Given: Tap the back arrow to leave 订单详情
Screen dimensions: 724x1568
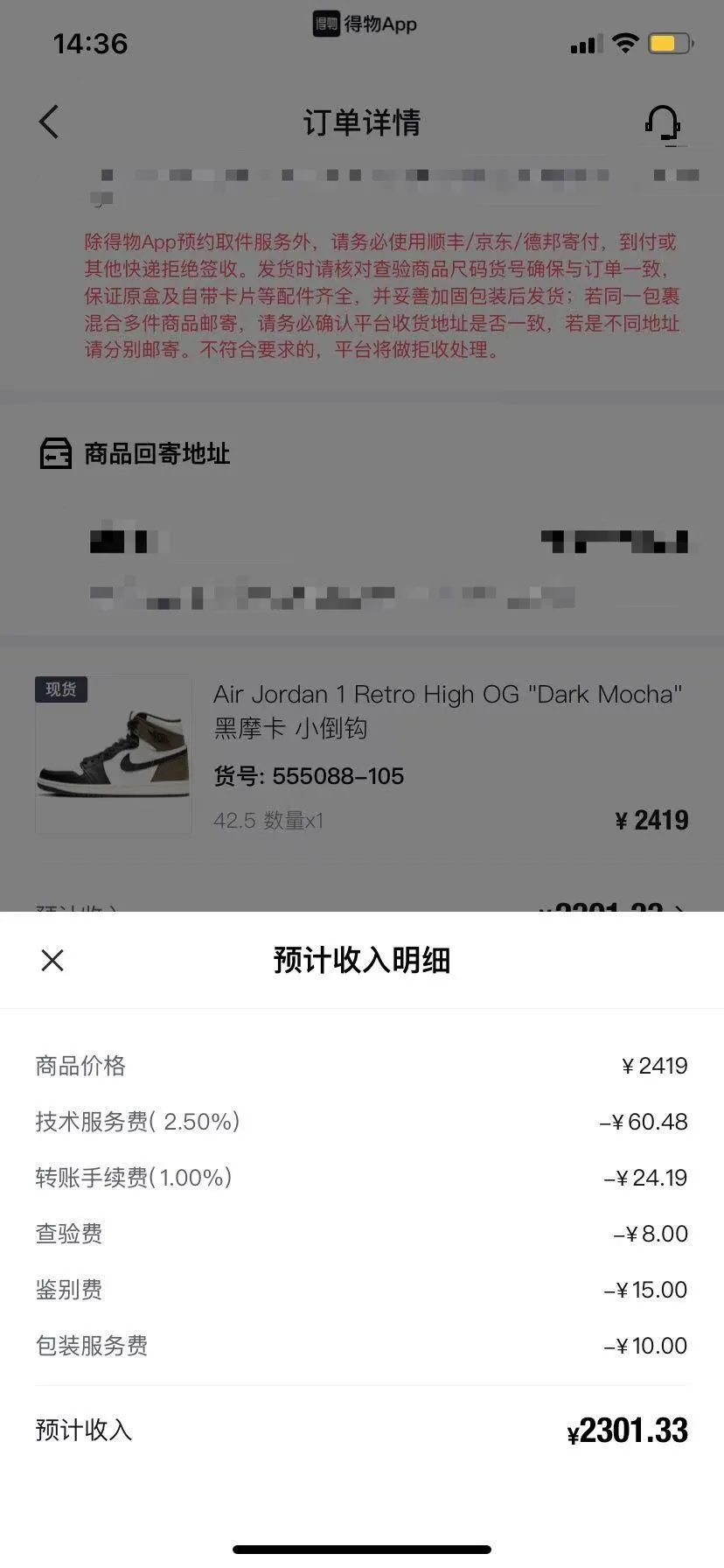Looking at the screenshot, I should (48, 122).
